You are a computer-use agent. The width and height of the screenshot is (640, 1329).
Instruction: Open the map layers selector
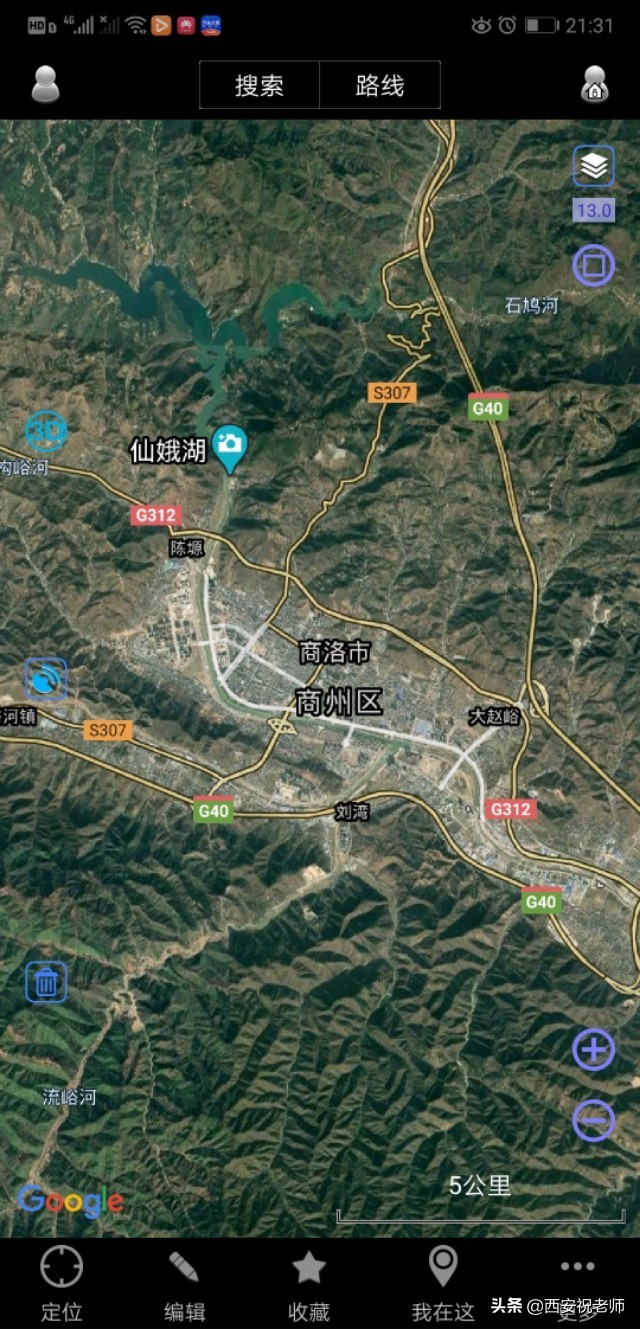tap(594, 166)
